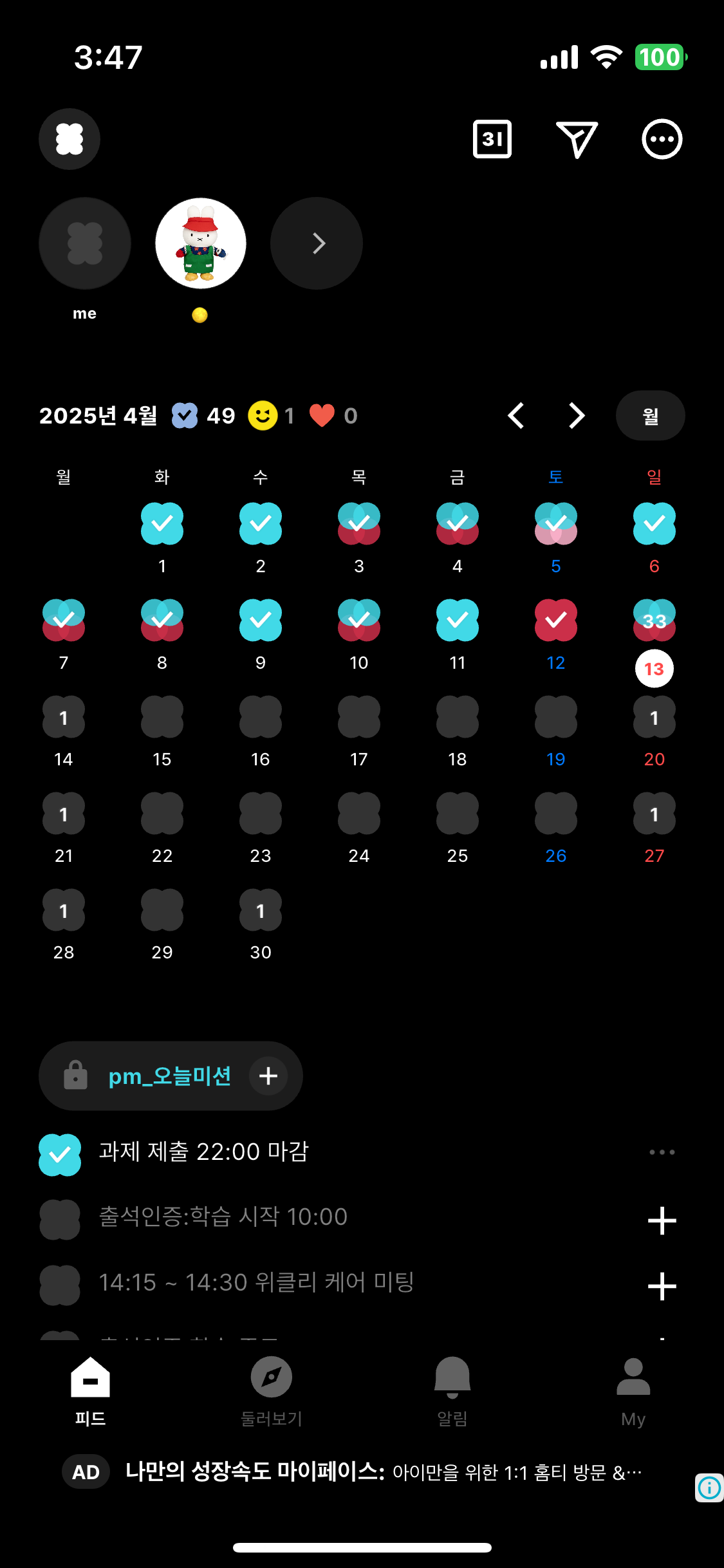Open the paper plane send icon
Image resolution: width=724 pixels, height=1568 pixels.
coord(577,139)
